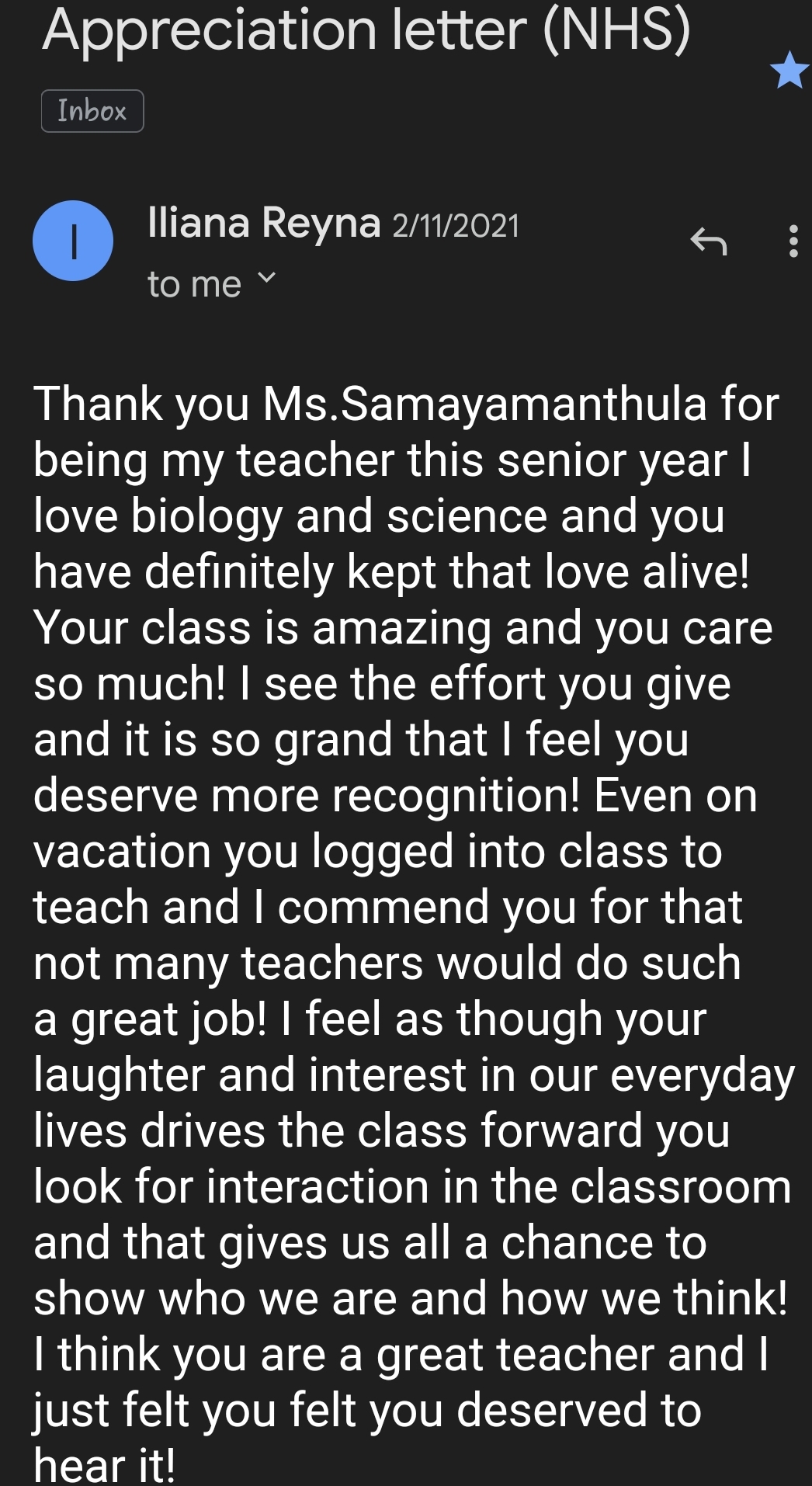Tap the Inbox label chip
The image size is (812, 1486).
tap(92, 111)
